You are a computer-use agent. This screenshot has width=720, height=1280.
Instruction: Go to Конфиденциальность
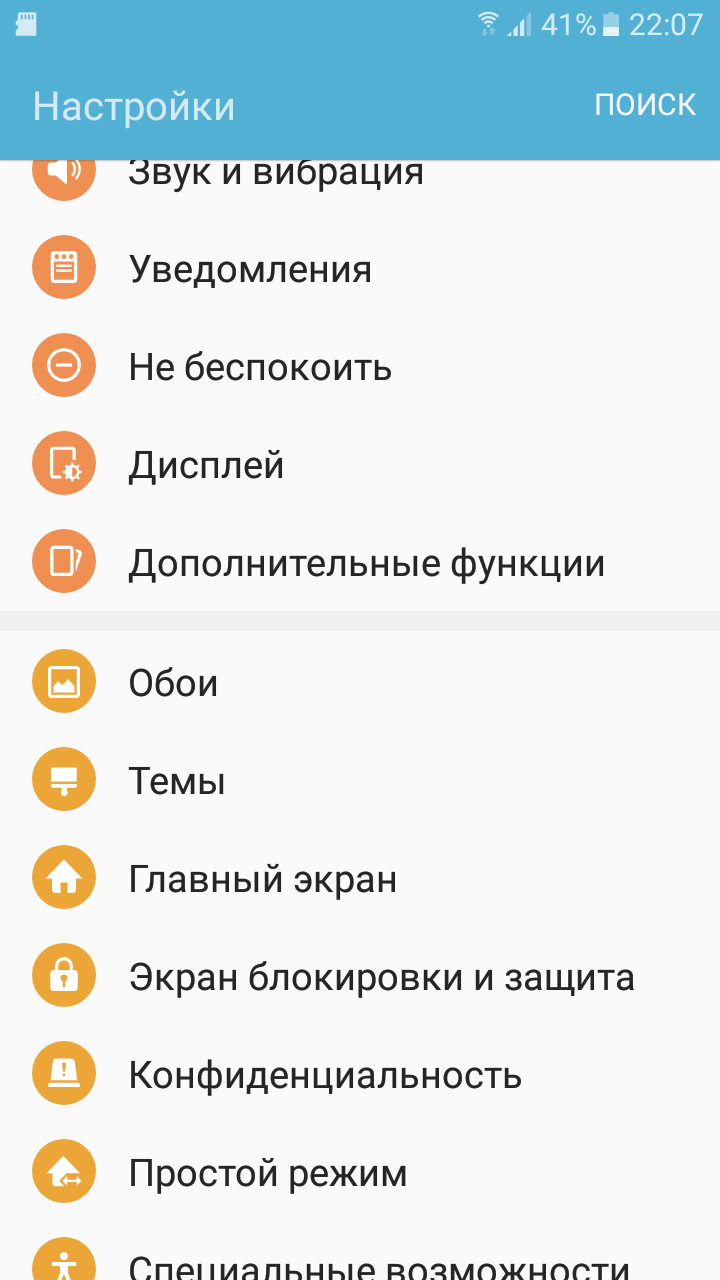point(325,1074)
